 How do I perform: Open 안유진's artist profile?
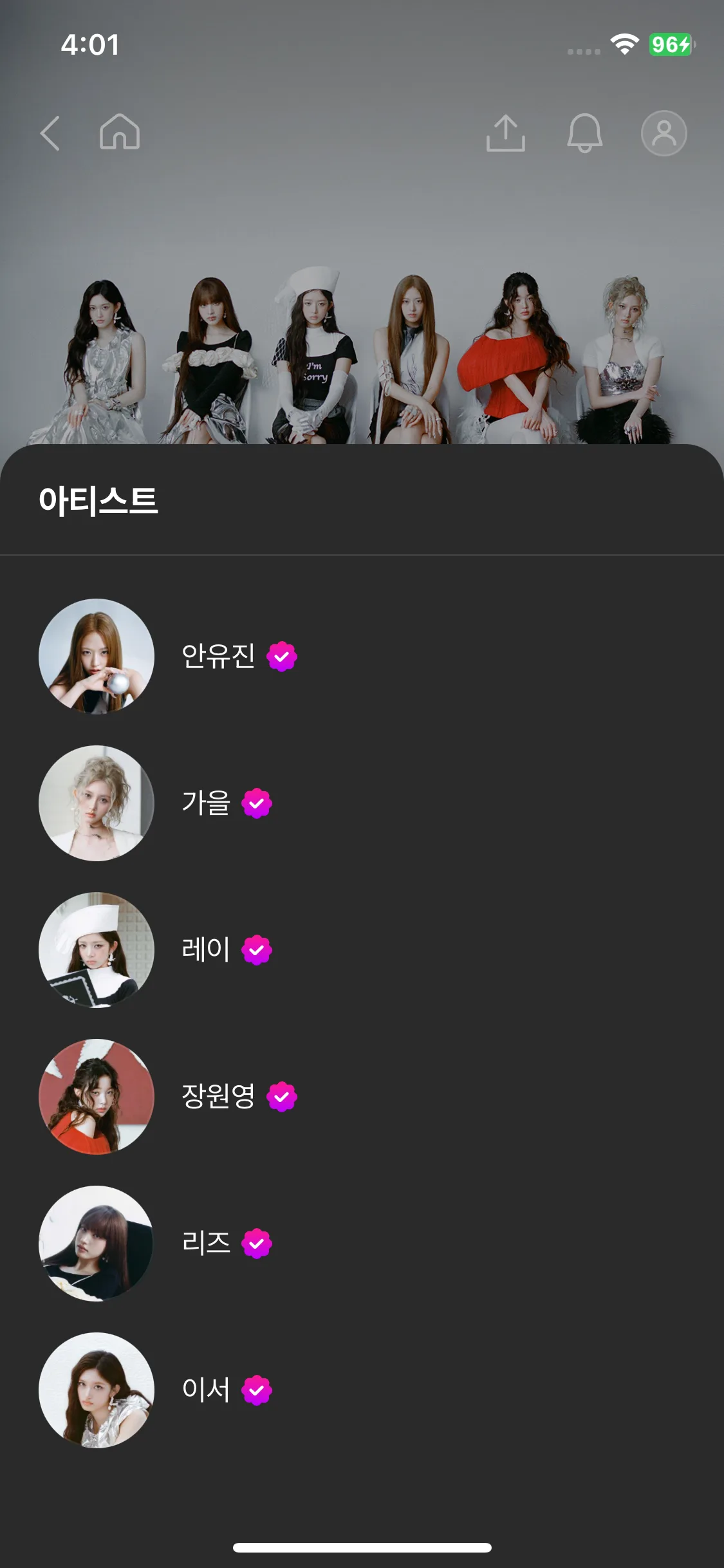(x=218, y=657)
